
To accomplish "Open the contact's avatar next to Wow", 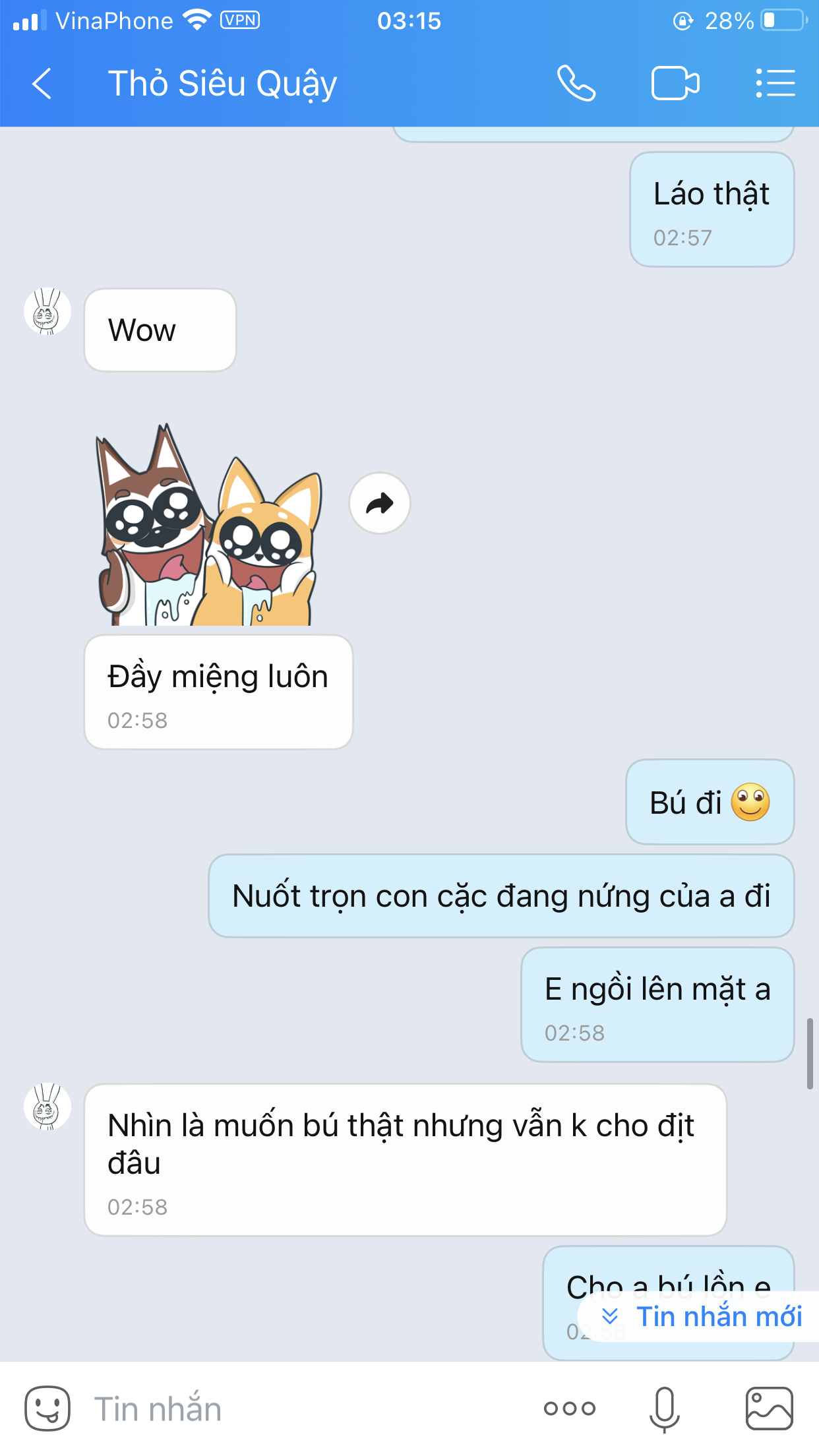I will (x=47, y=311).
